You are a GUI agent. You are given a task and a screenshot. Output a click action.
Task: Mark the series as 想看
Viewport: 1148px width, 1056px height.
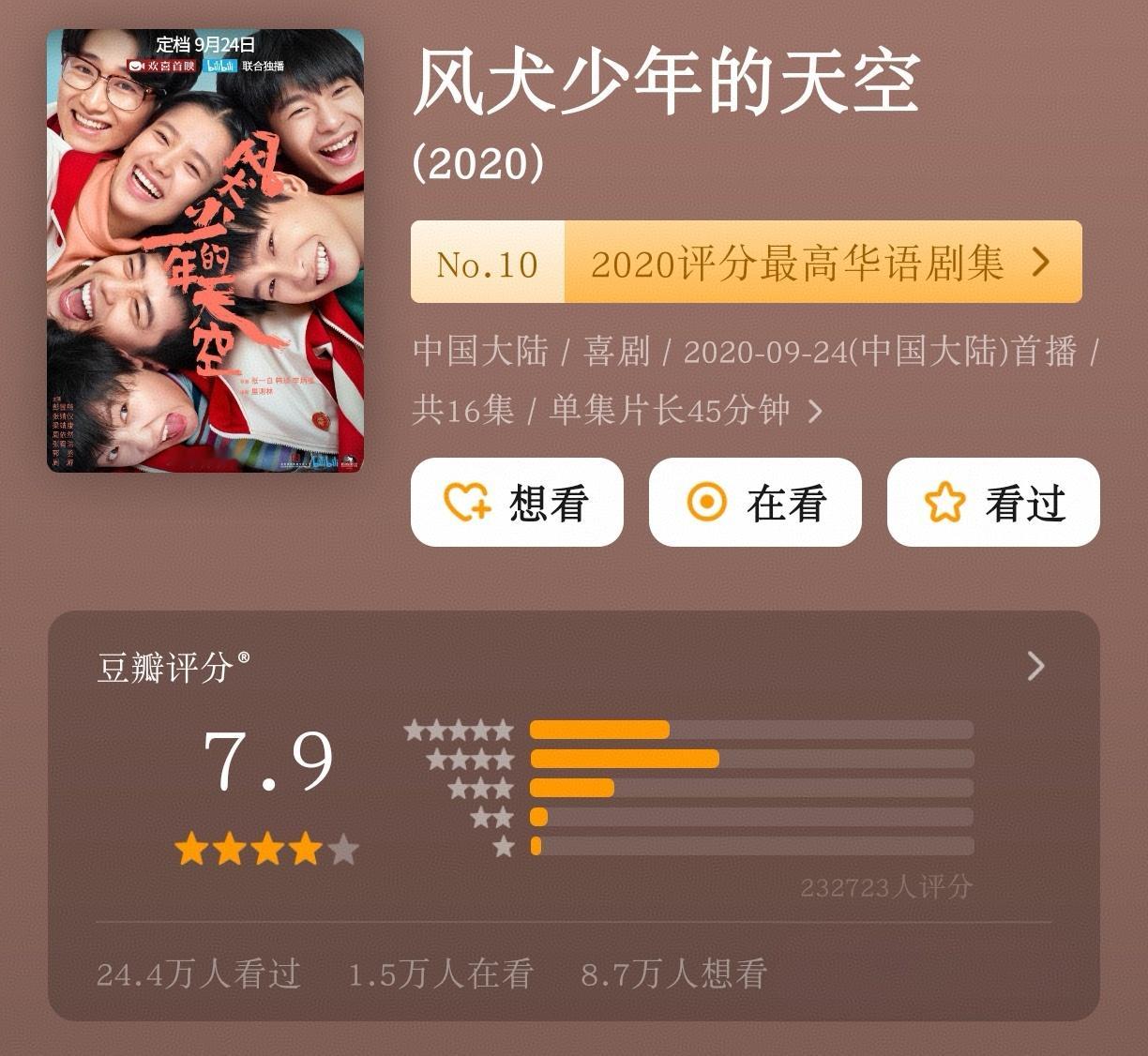point(517,502)
